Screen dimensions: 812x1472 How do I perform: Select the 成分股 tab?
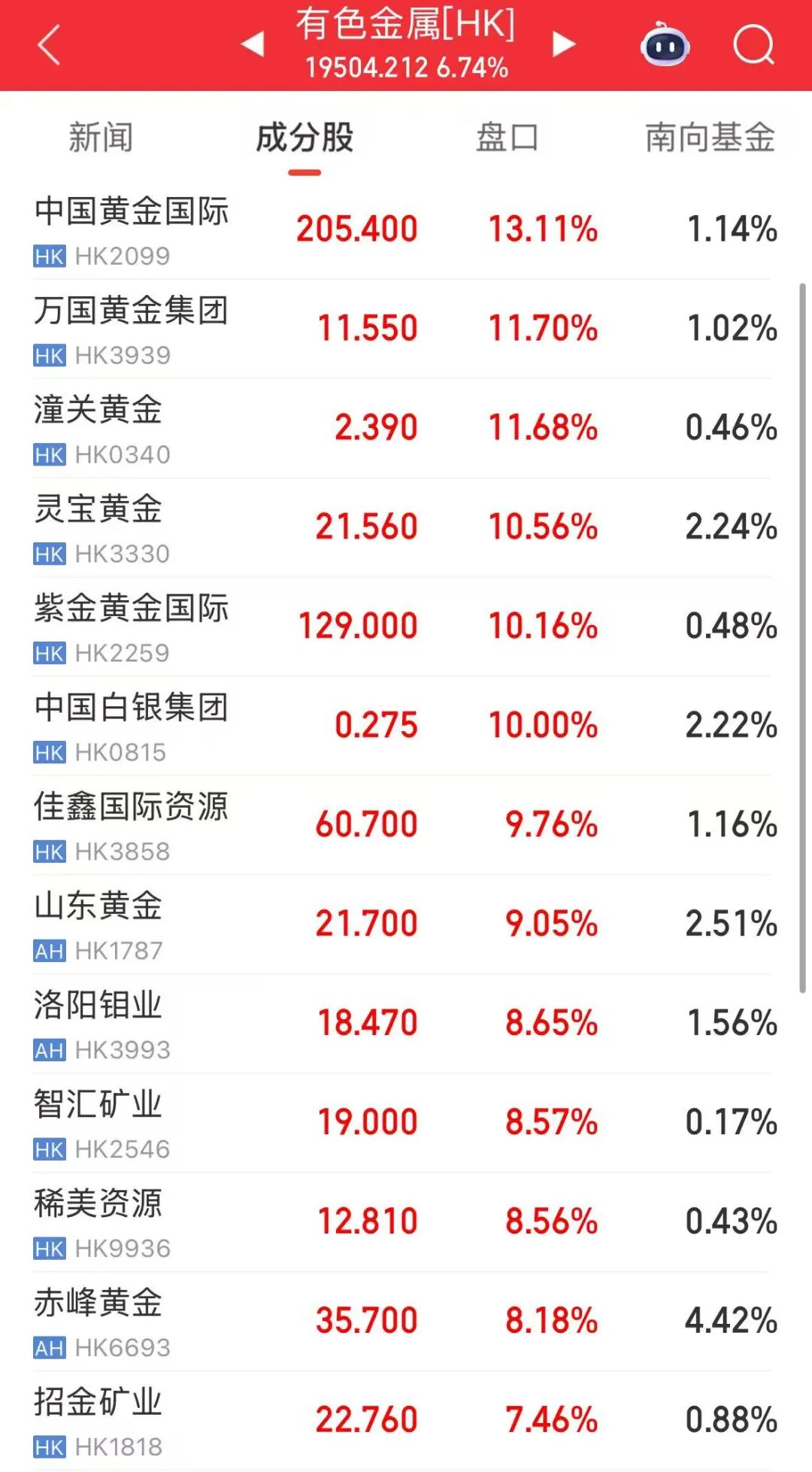(x=304, y=138)
